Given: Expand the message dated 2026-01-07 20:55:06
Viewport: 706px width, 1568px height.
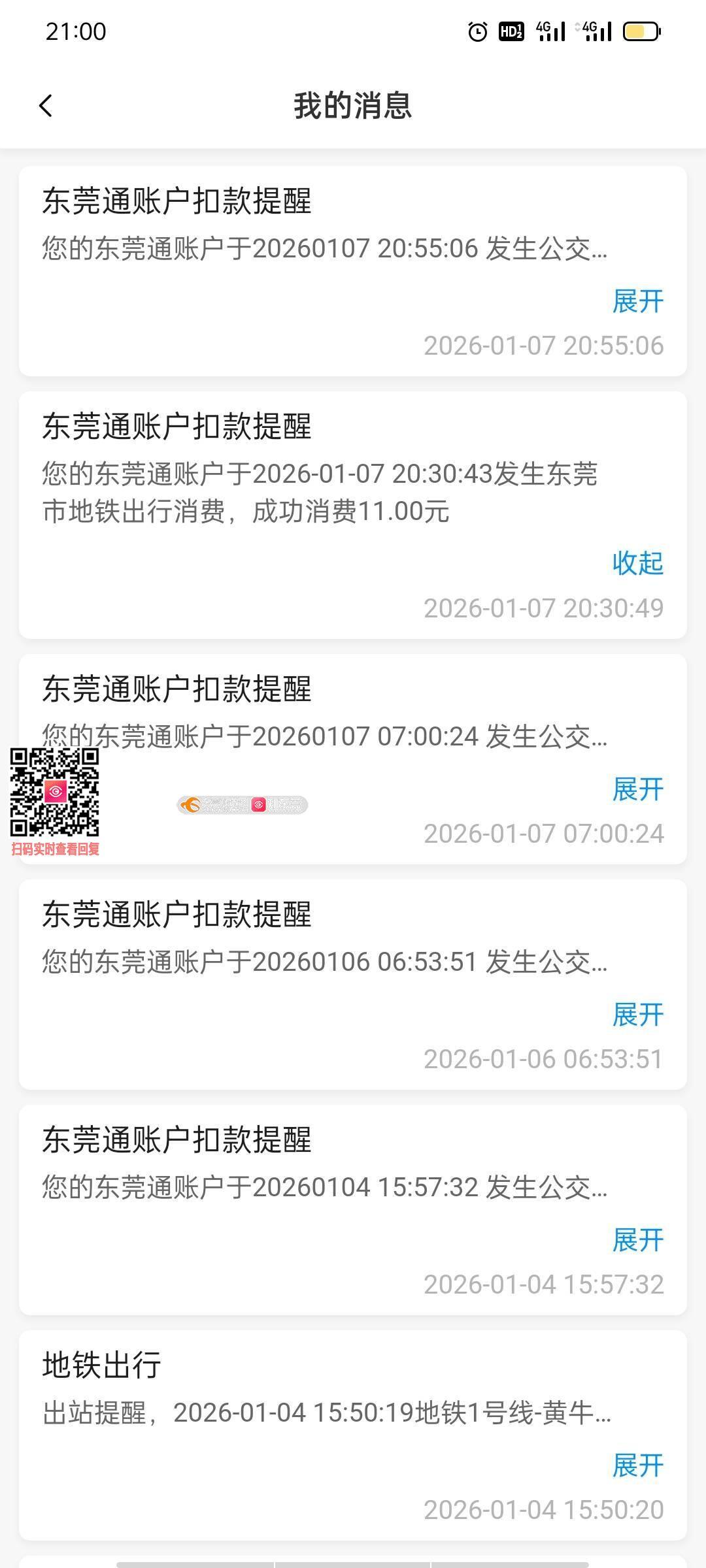Looking at the screenshot, I should pyautogui.click(x=637, y=301).
